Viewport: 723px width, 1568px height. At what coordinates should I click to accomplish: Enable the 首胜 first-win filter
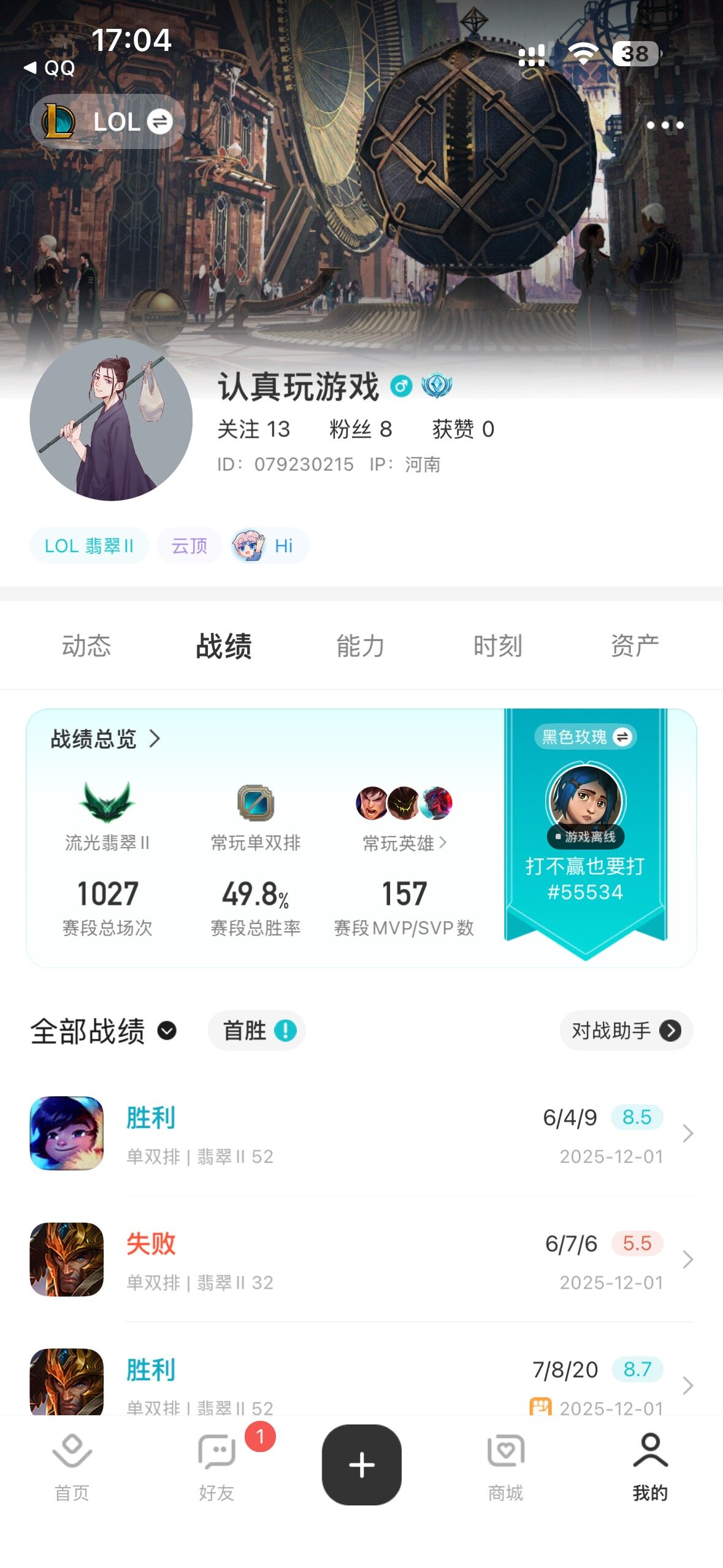coord(256,1031)
